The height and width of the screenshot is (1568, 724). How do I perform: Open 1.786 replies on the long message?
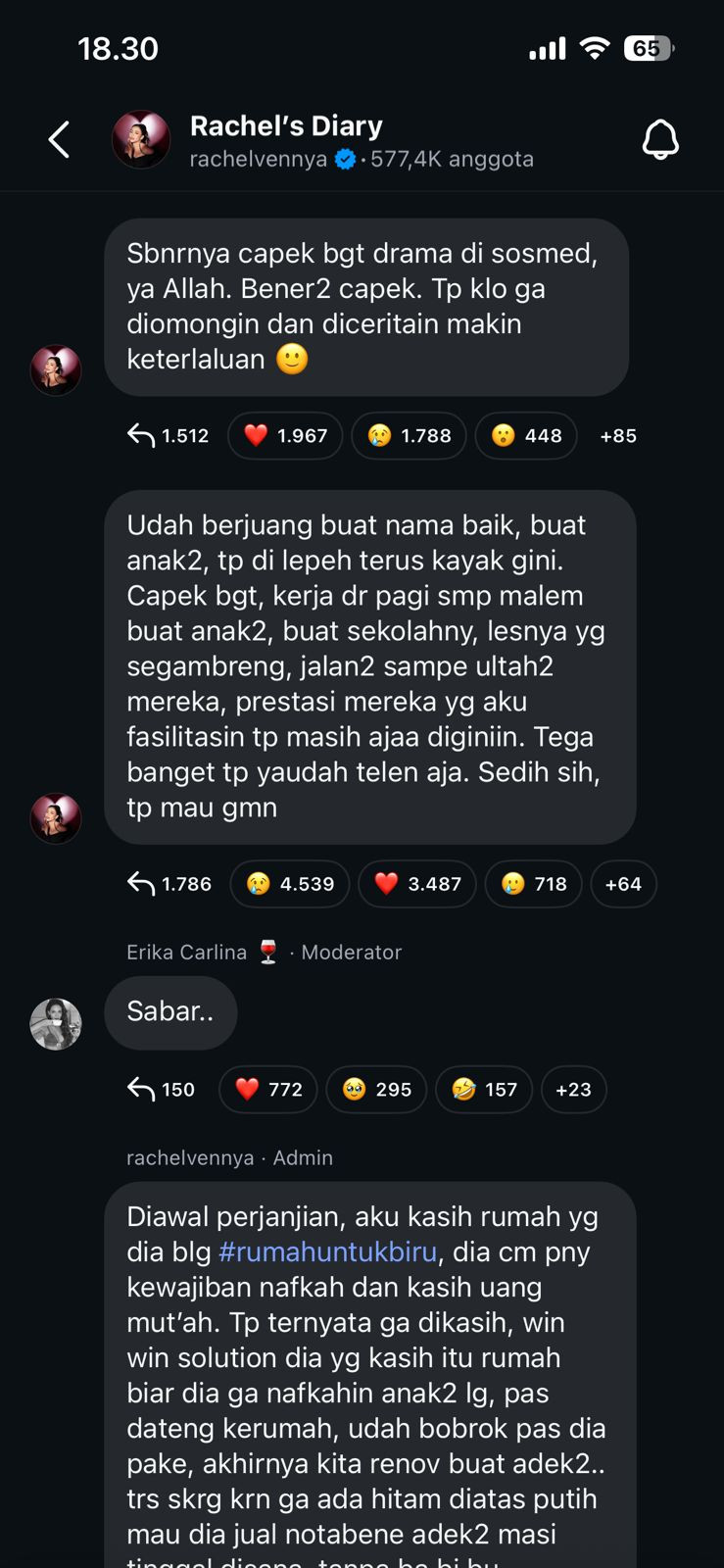pyautogui.click(x=169, y=884)
